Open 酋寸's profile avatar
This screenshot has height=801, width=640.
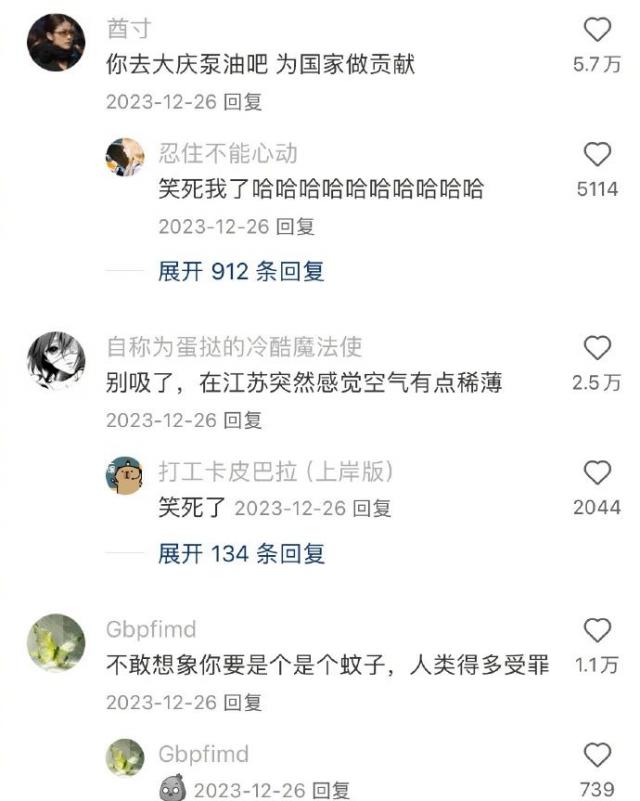pos(55,42)
